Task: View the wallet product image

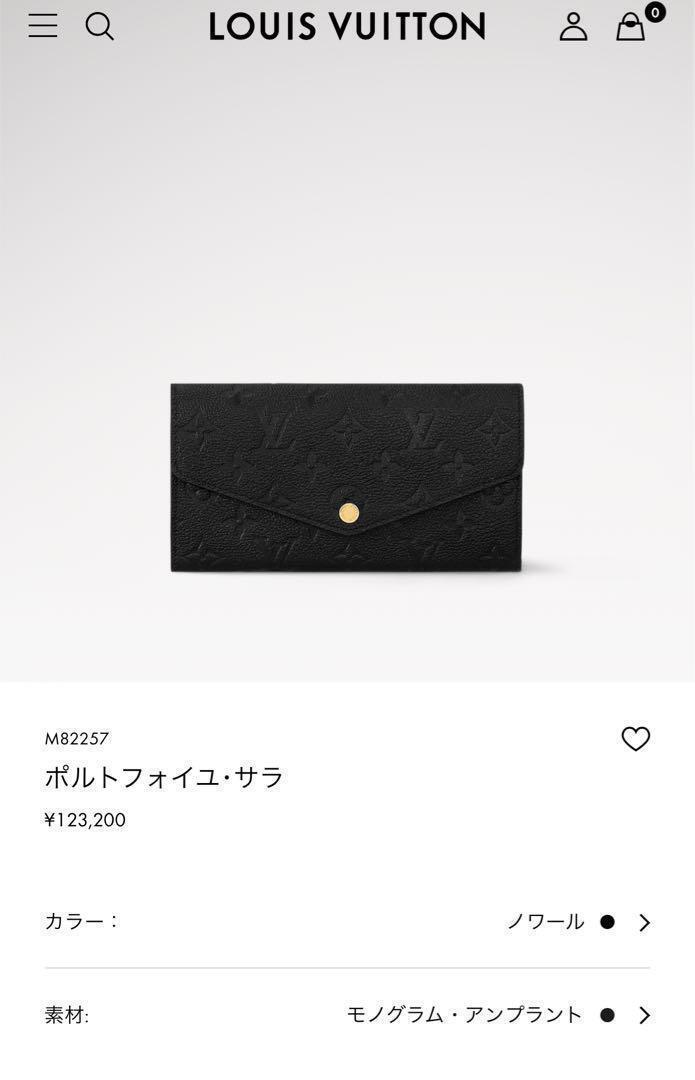Action: point(347,478)
